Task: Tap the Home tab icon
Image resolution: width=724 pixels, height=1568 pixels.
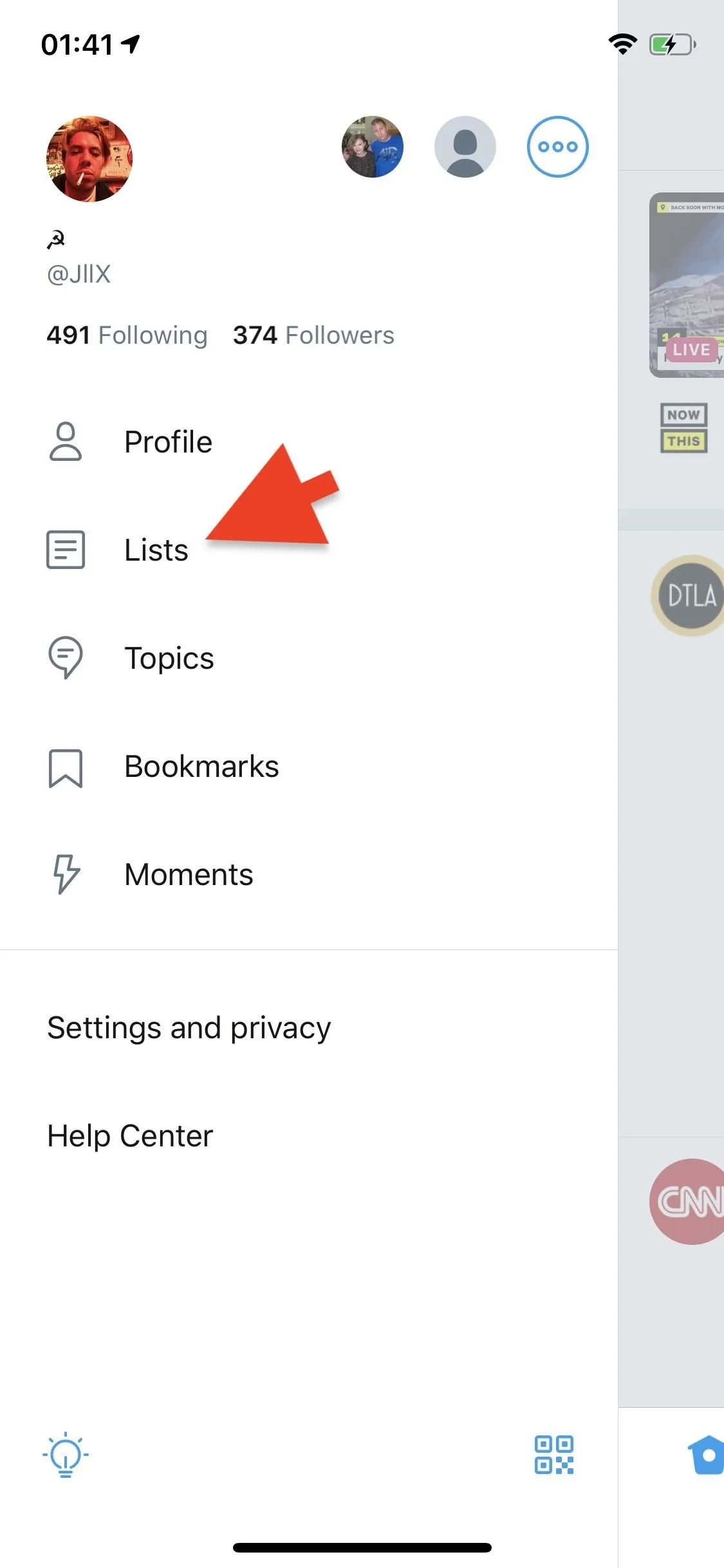Action: coord(706,1455)
